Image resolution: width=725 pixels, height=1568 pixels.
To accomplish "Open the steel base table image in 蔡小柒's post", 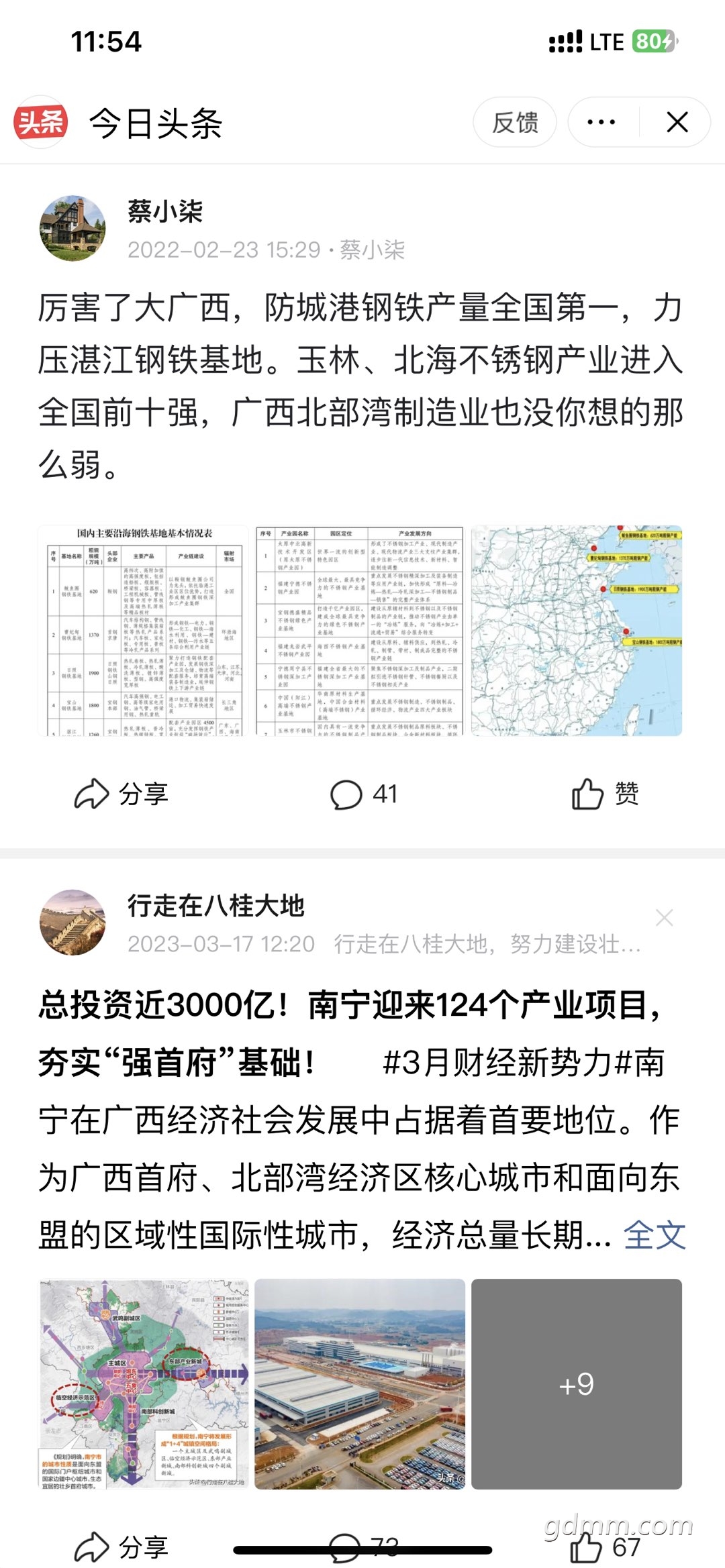I will coord(143,631).
